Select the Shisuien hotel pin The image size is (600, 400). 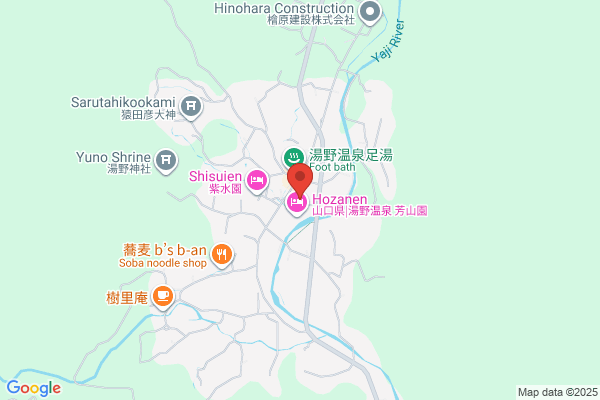pos(257,181)
